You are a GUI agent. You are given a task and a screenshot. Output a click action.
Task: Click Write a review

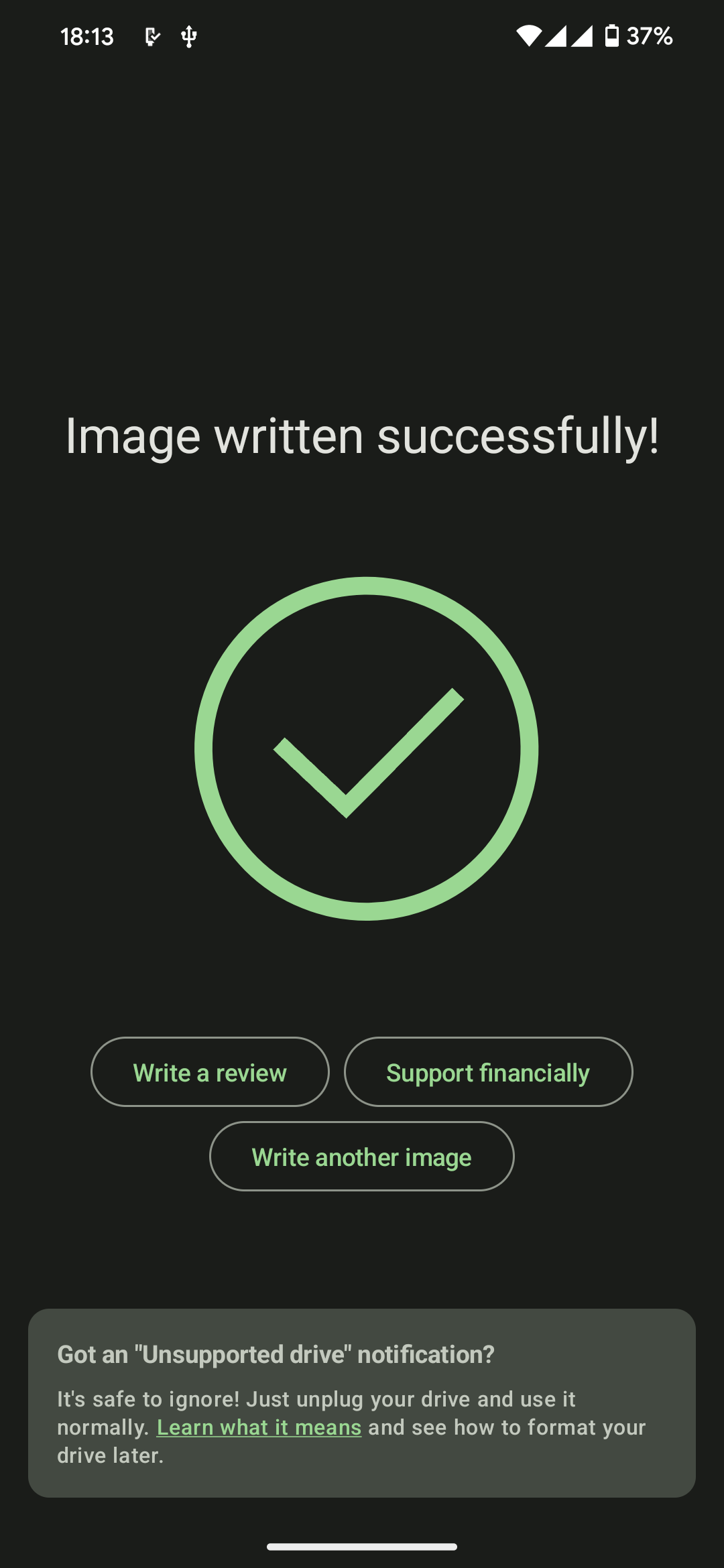(209, 1072)
